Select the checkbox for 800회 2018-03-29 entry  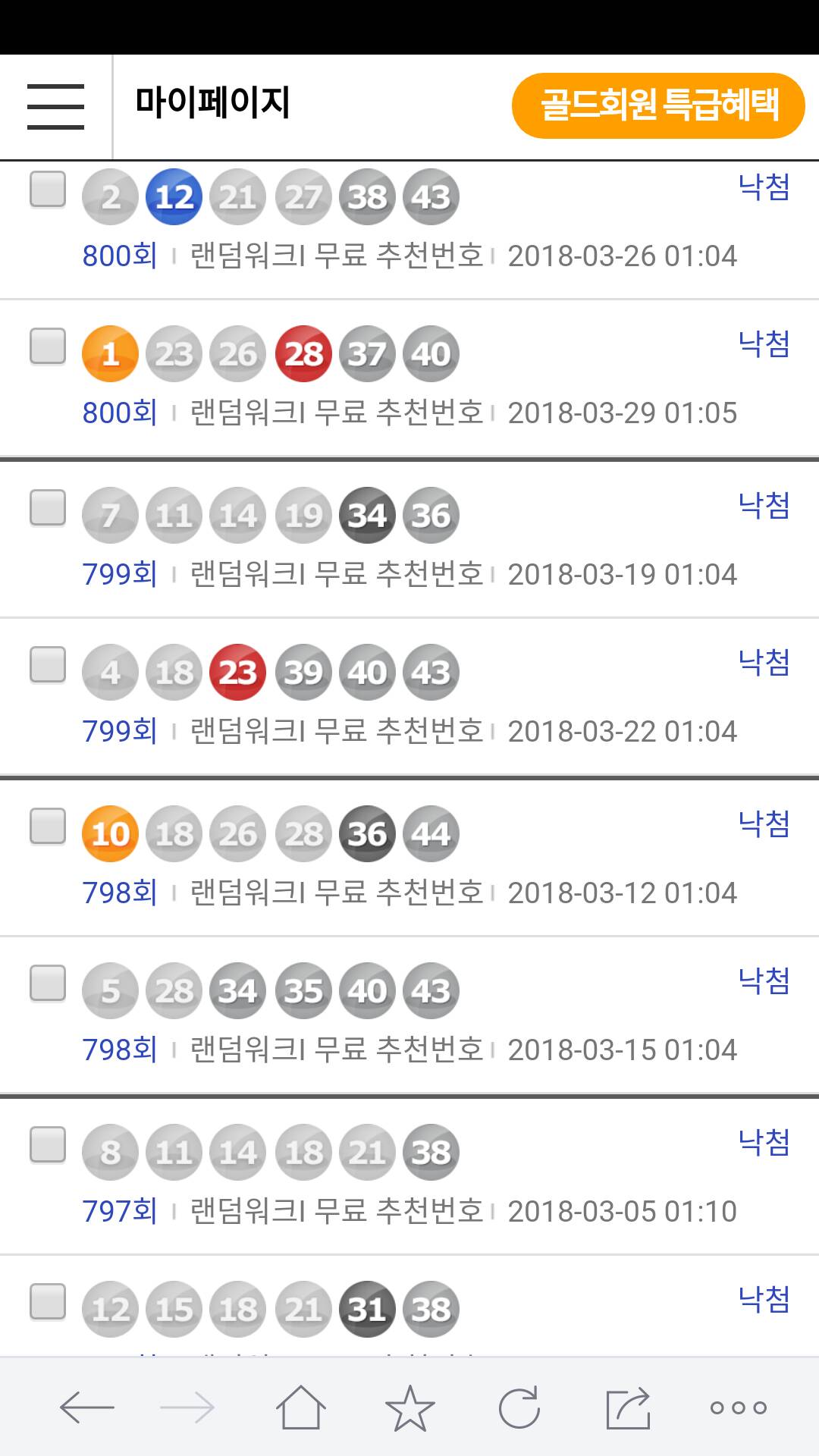[48, 347]
